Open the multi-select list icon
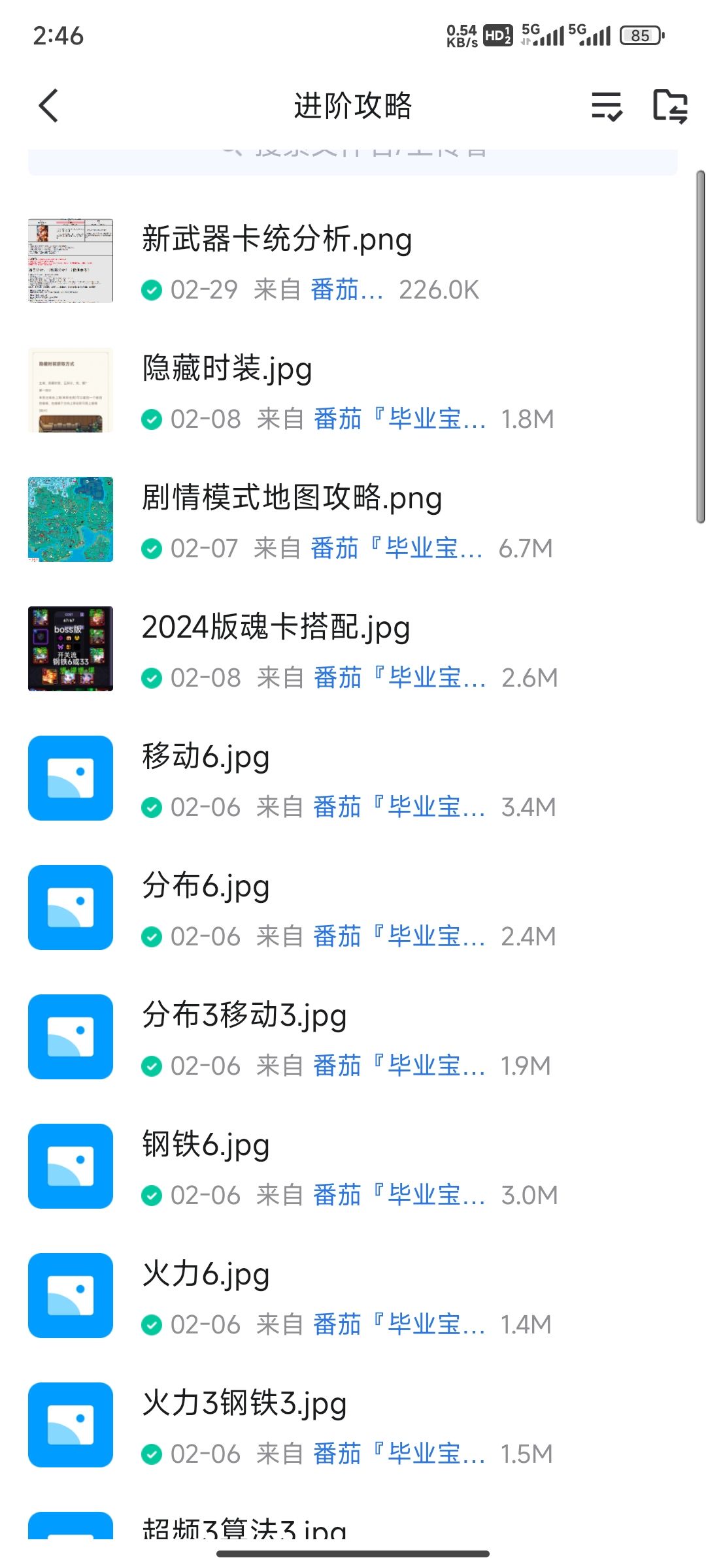Viewport: 706px width, 1568px height. 607,106
